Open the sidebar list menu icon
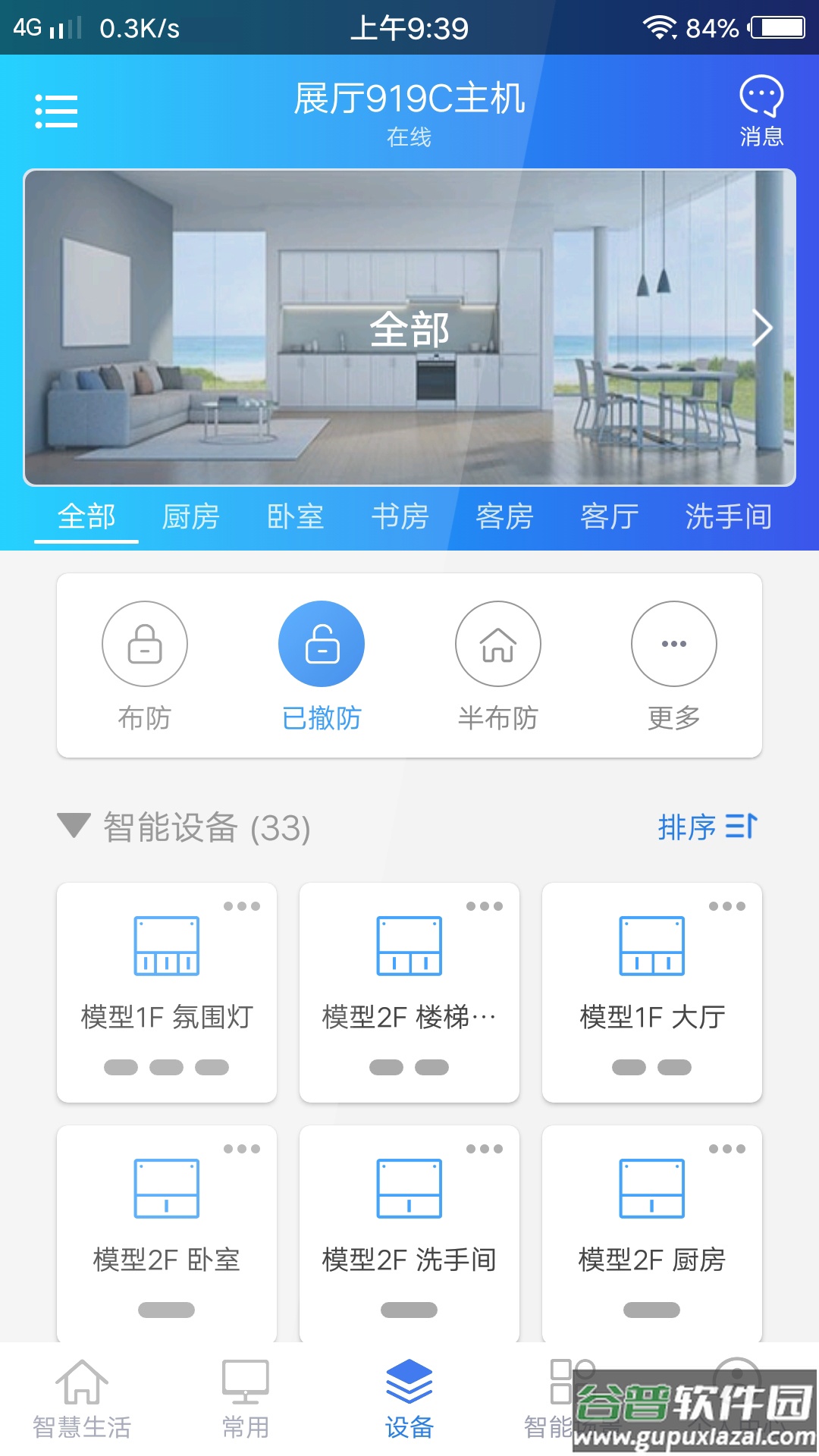The image size is (819, 1456). coord(56,111)
